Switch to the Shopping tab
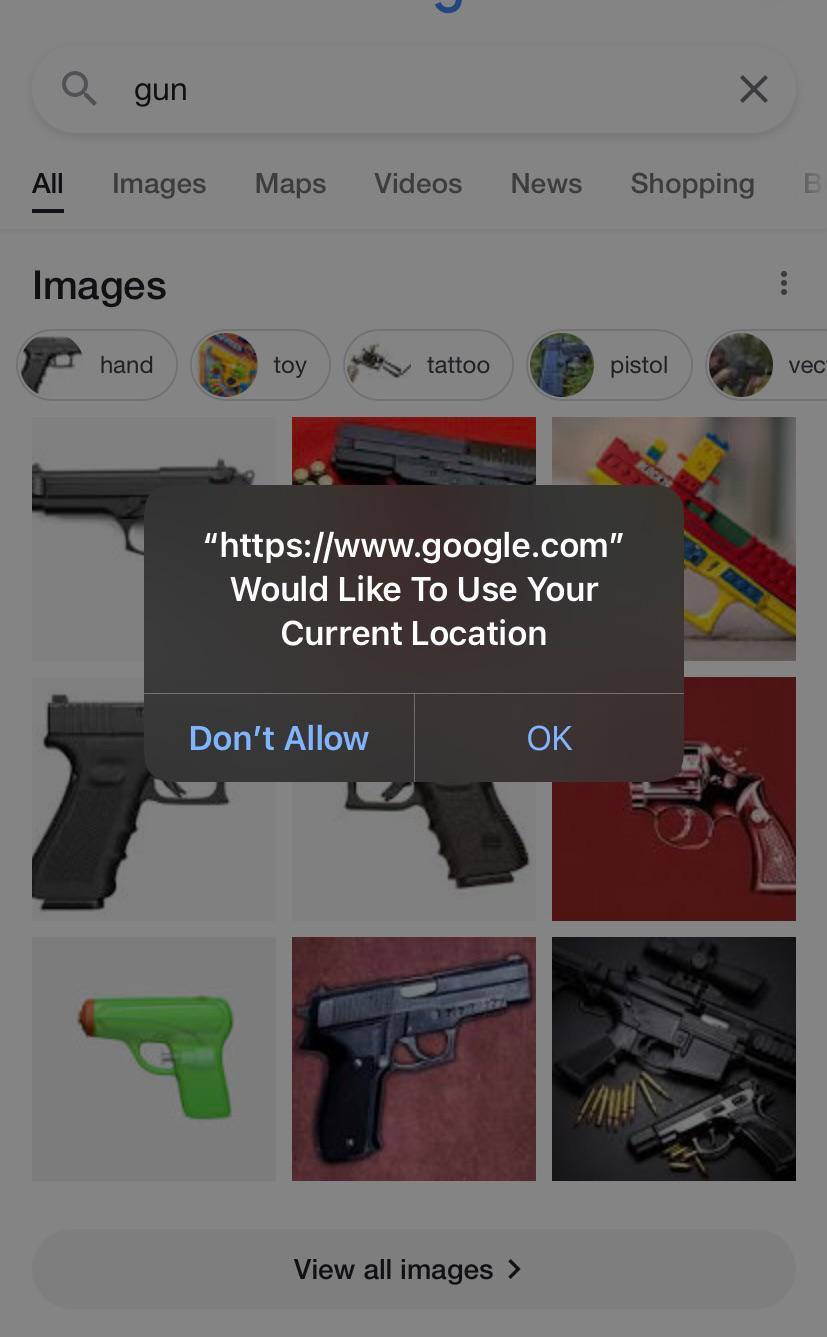This screenshot has height=1337, width=827. click(x=692, y=184)
